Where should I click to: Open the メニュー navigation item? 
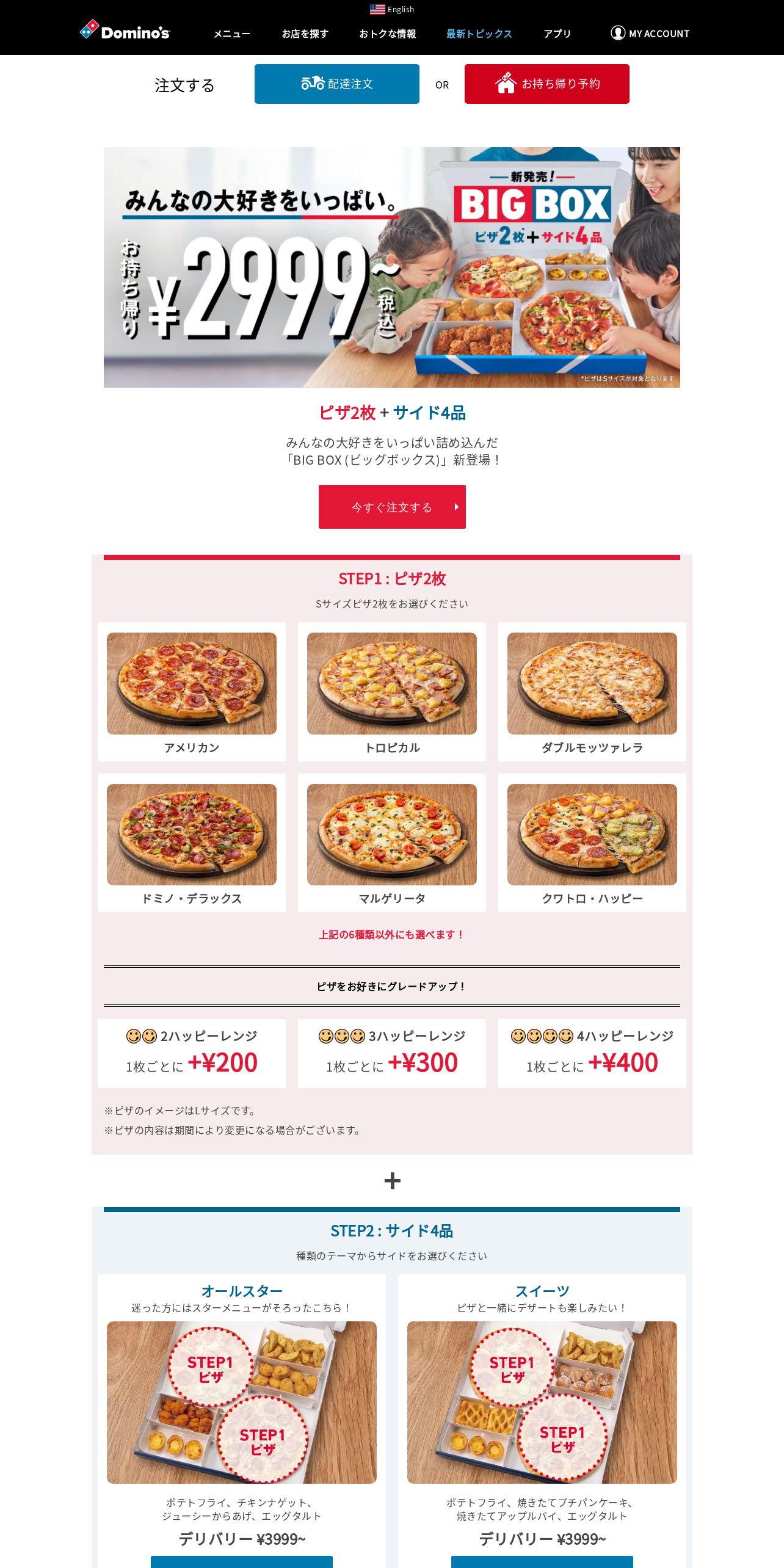(x=232, y=34)
